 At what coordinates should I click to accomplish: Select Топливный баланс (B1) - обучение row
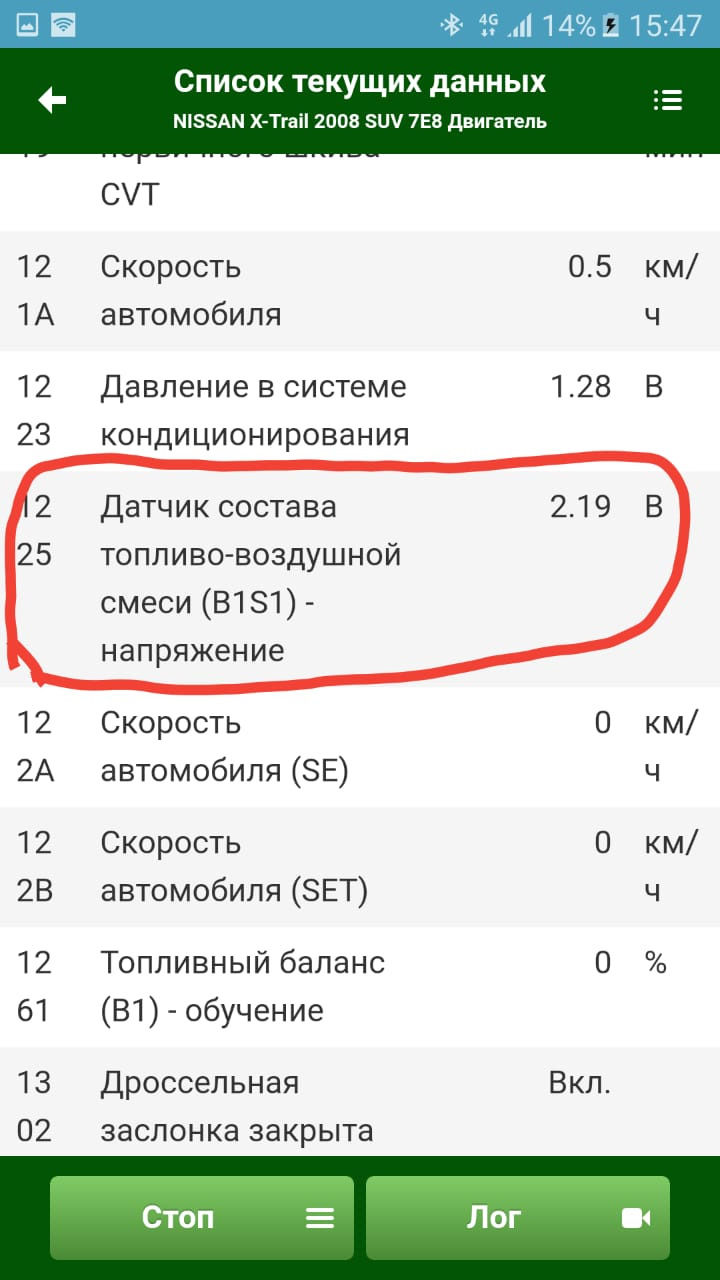click(360, 987)
